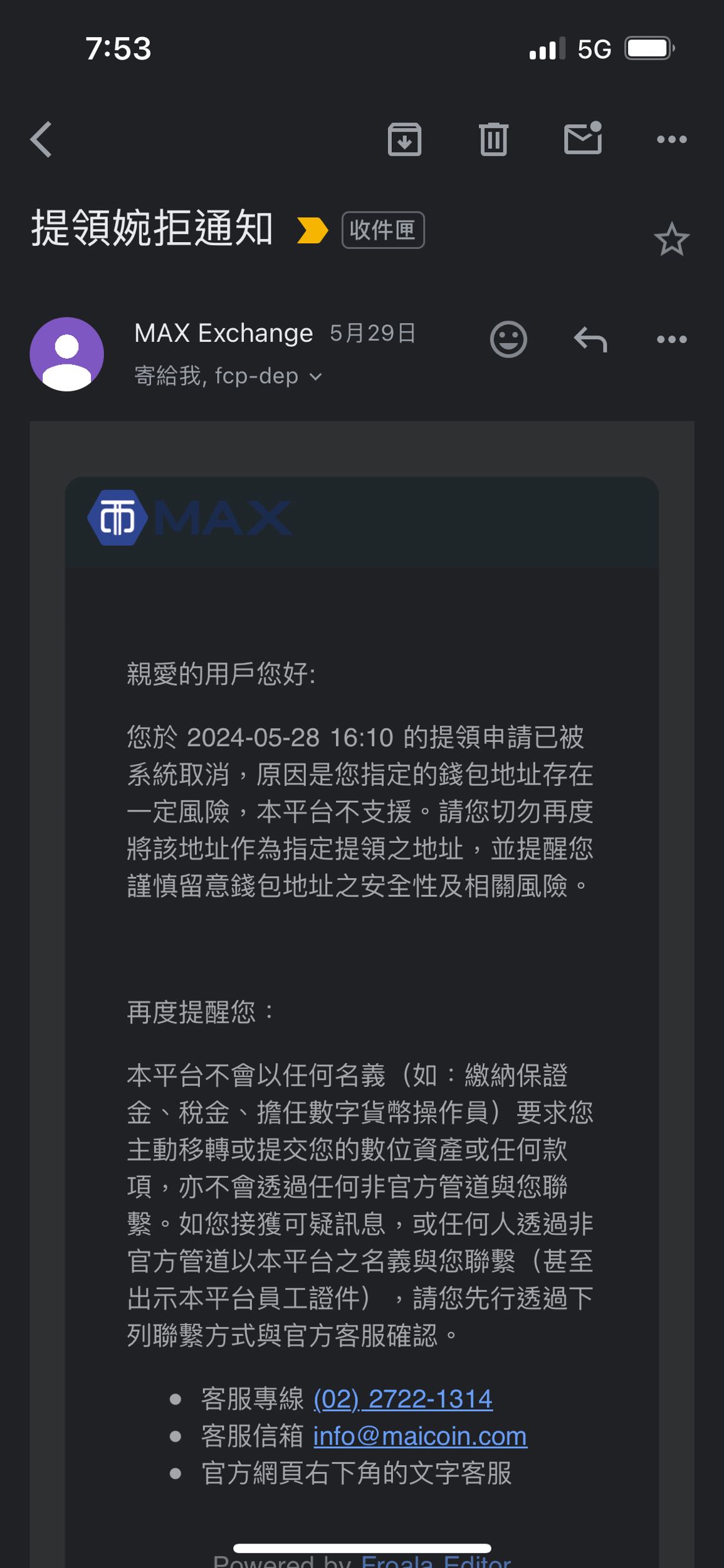
Task: Tap the 收件匣 label chip
Action: [x=383, y=230]
